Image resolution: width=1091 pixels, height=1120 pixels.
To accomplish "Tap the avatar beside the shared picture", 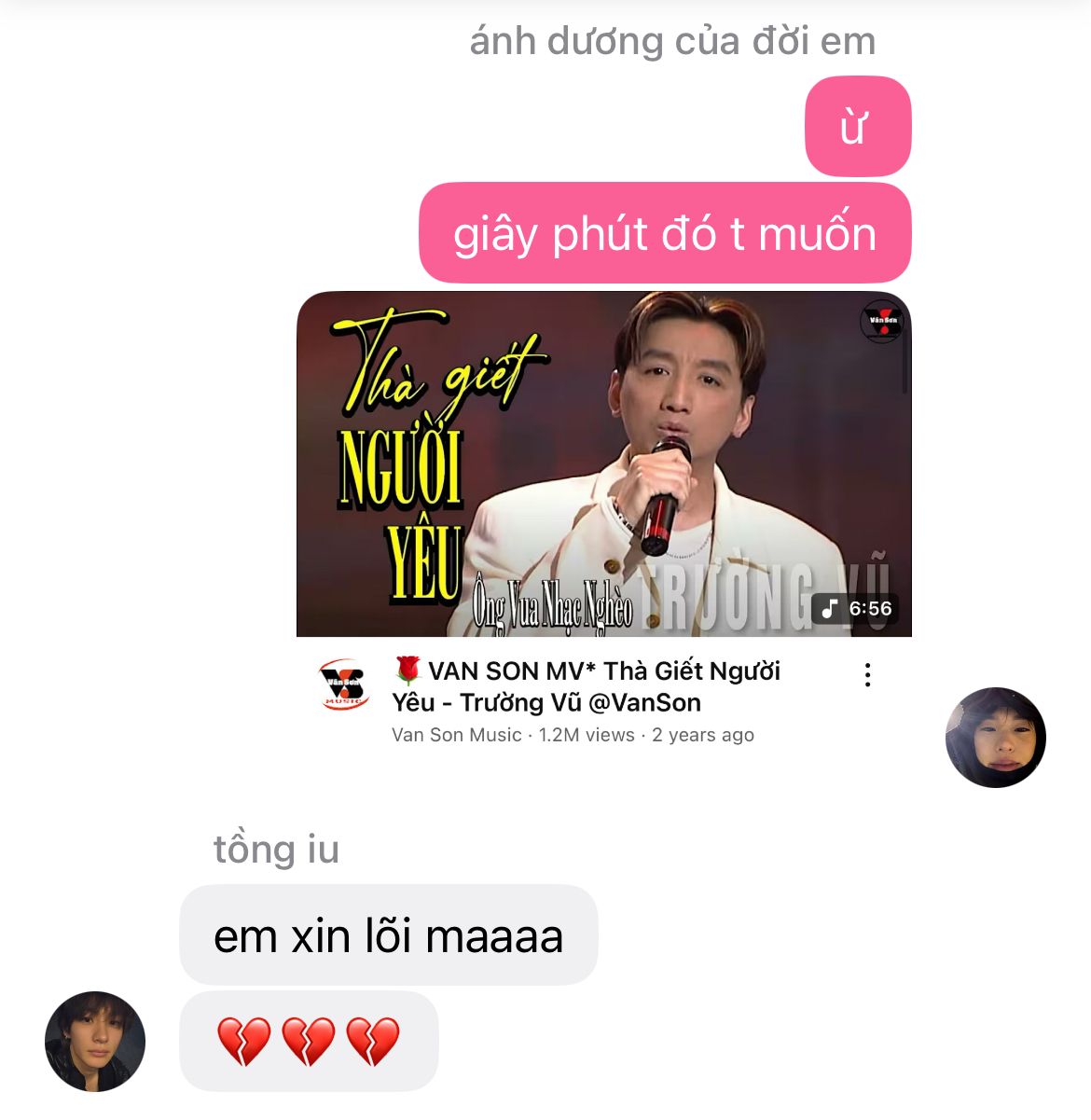I will point(995,738).
